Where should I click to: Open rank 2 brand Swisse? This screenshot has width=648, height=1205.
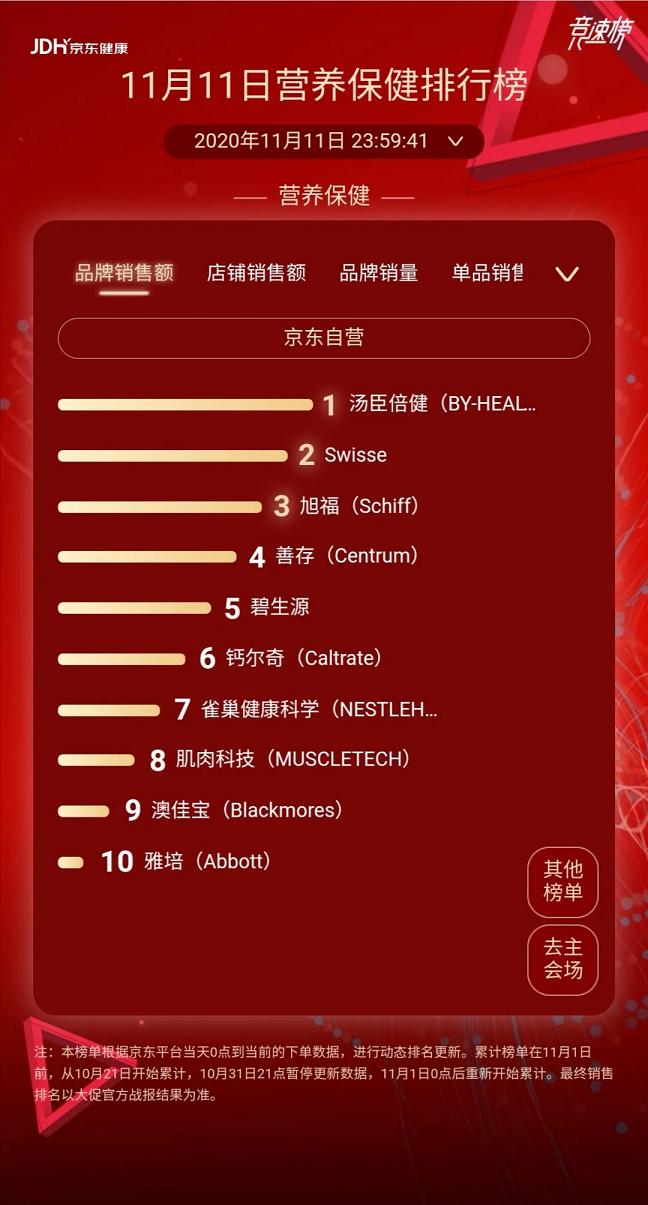356,455
